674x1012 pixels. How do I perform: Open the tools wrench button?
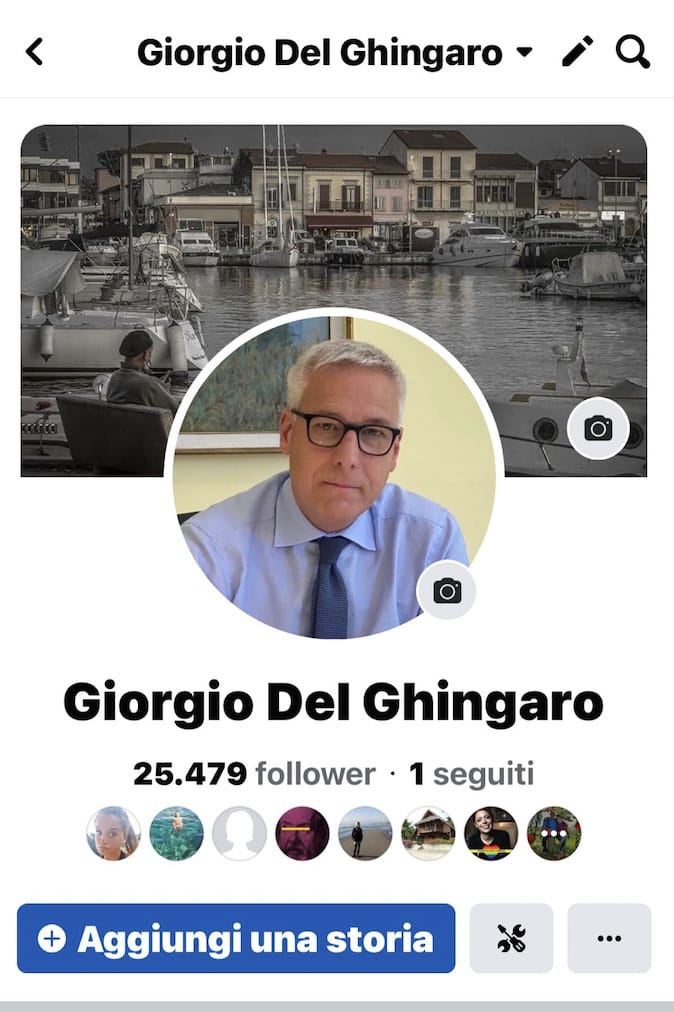[x=511, y=938]
